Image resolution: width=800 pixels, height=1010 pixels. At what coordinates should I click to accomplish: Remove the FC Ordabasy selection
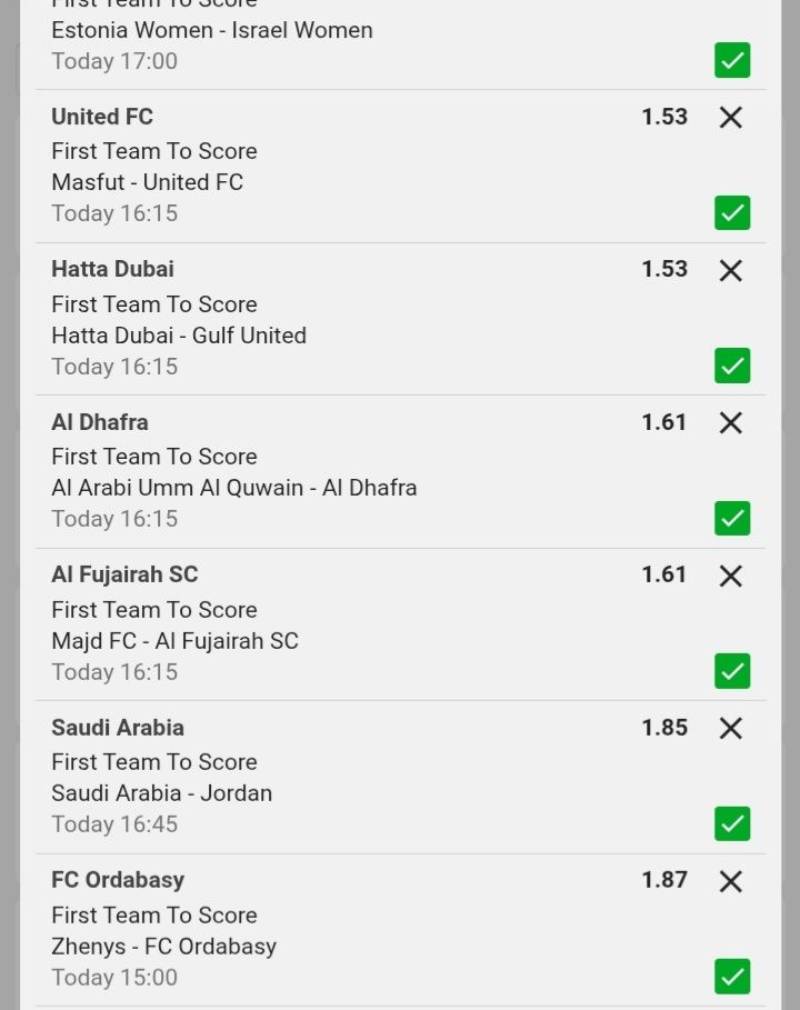tap(731, 881)
